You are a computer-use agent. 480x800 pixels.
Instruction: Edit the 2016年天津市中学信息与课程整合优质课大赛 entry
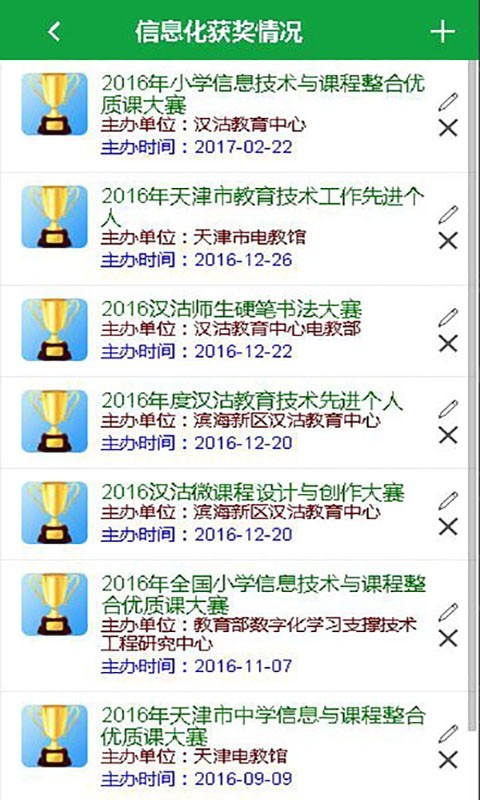(x=448, y=734)
